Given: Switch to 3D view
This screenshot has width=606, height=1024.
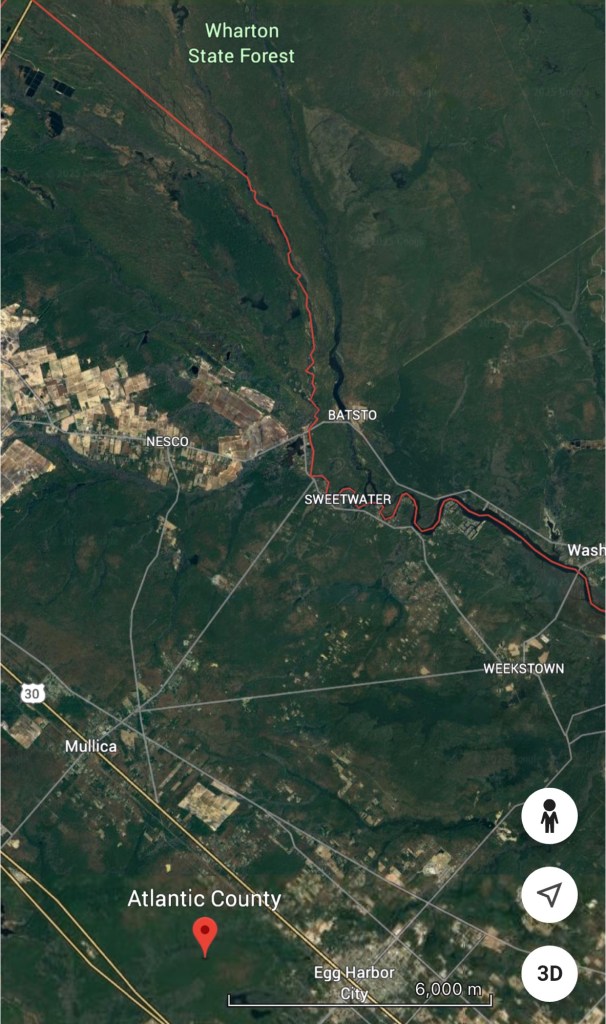Looking at the screenshot, I should pos(549,973).
